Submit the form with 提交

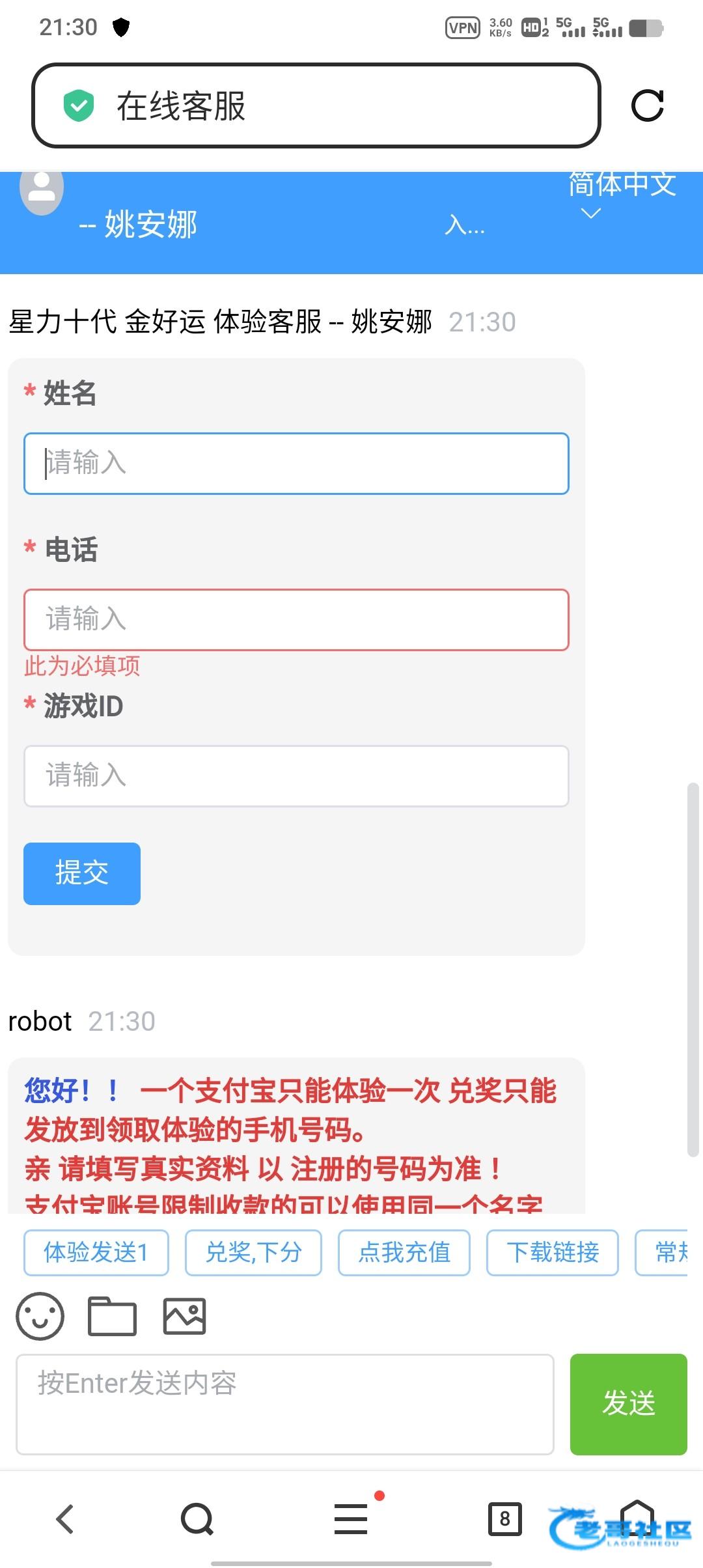(x=82, y=873)
